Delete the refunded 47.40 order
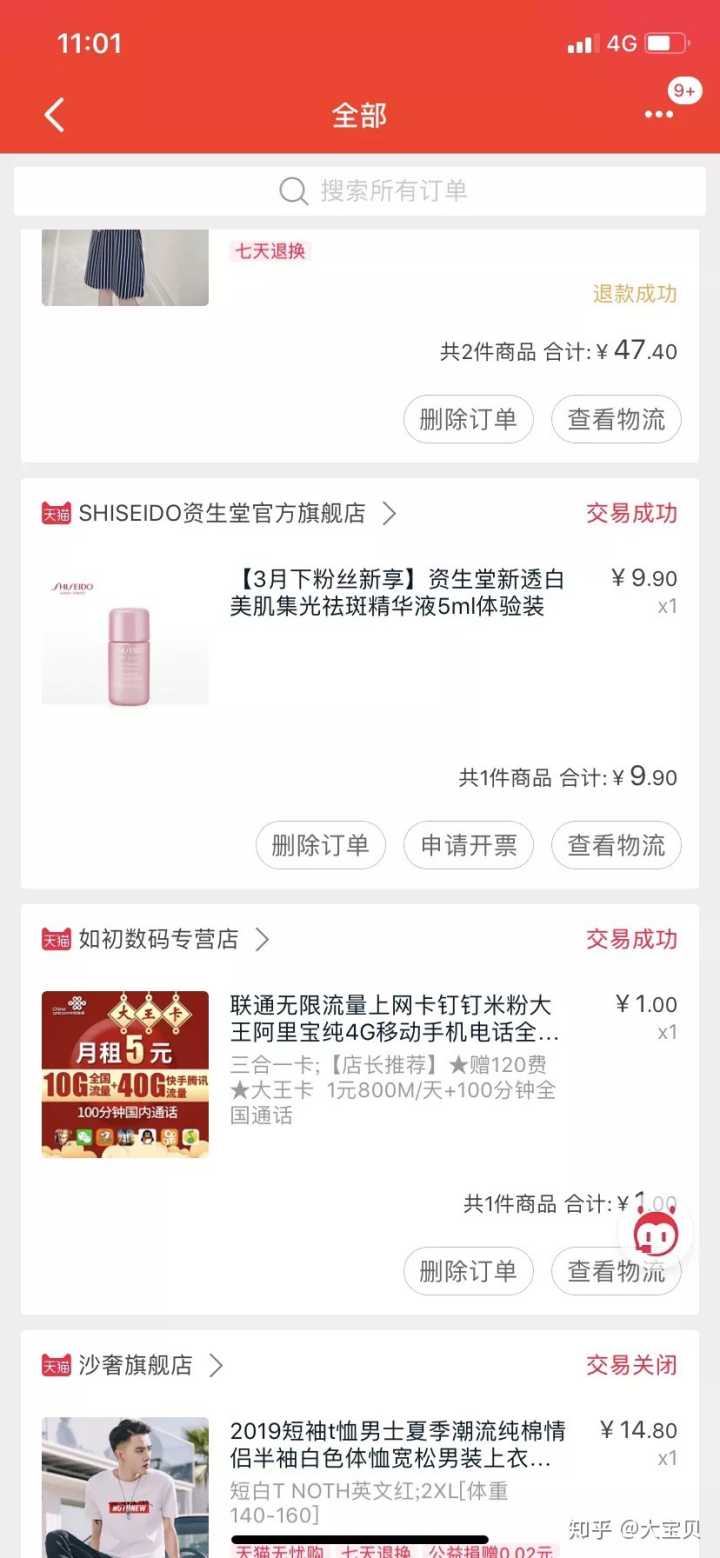720x1558 pixels. 468,420
